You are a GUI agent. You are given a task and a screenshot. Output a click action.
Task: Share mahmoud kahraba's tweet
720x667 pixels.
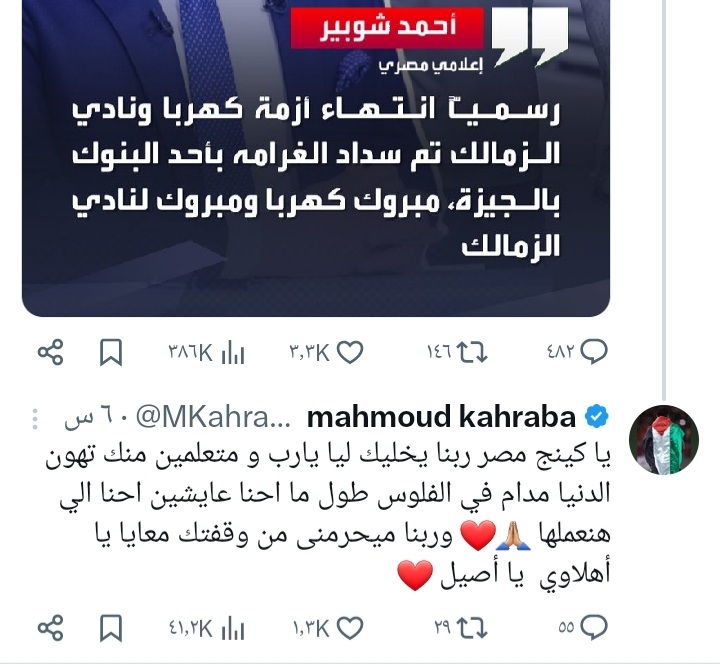pos(51,627)
